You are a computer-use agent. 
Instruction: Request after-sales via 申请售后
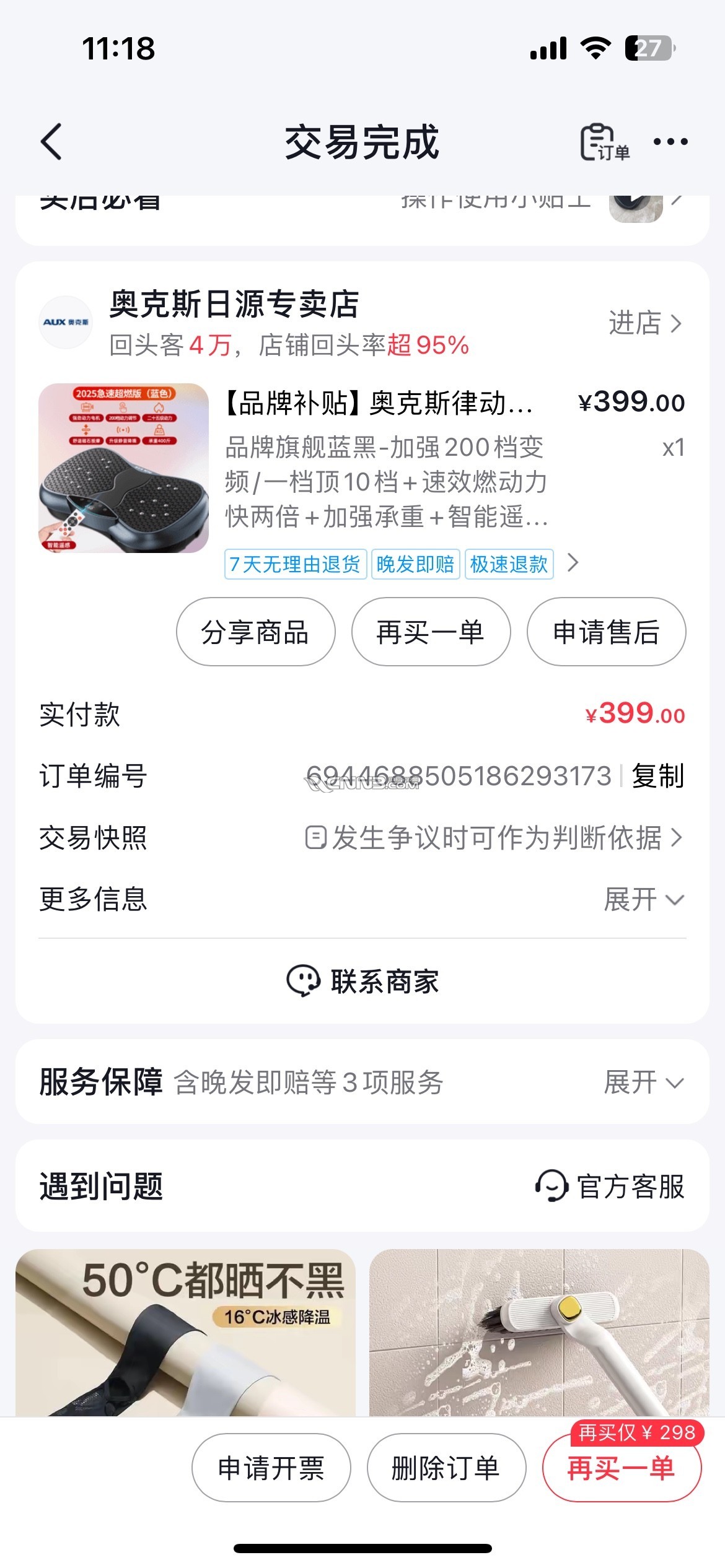coord(606,632)
